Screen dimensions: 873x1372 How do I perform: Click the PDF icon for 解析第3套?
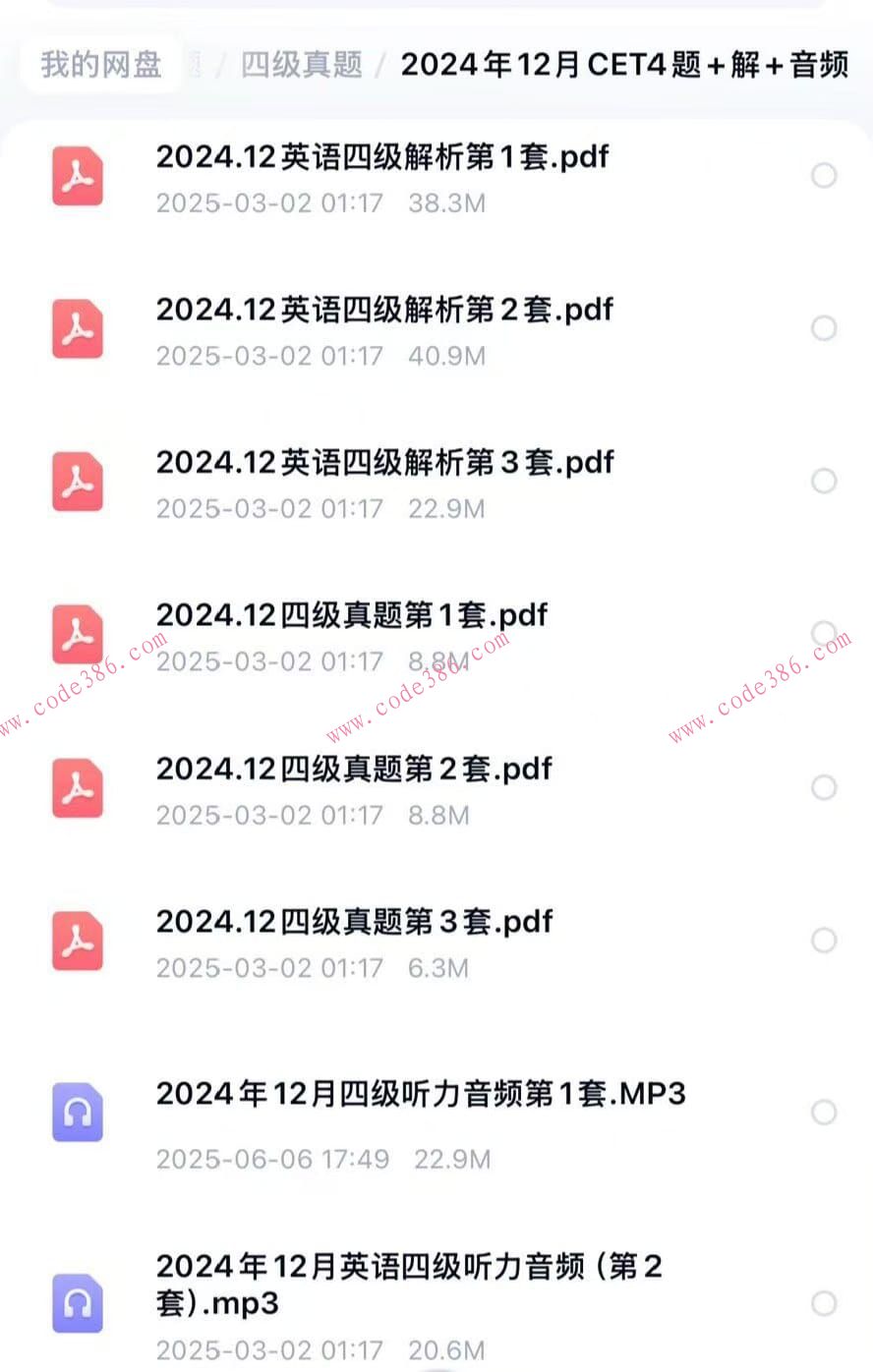coord(78,482)
